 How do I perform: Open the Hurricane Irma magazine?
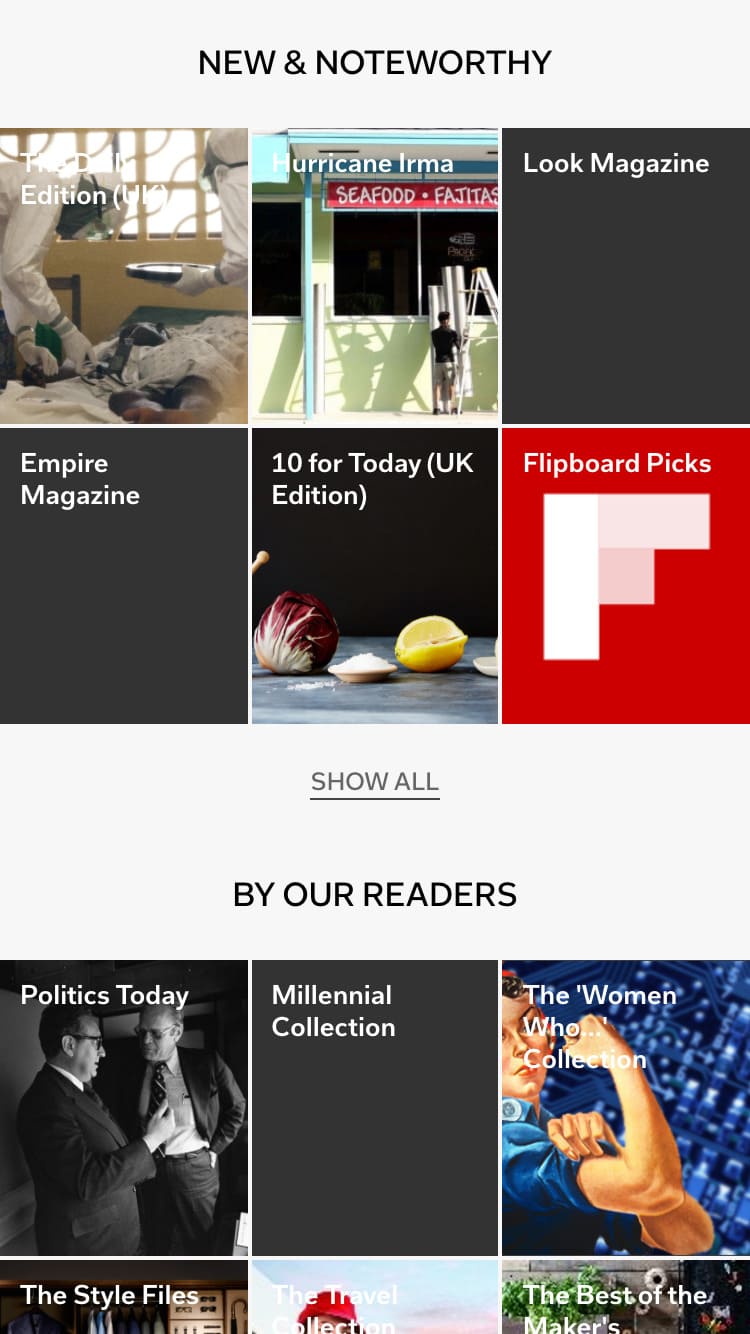coord(375,276)
